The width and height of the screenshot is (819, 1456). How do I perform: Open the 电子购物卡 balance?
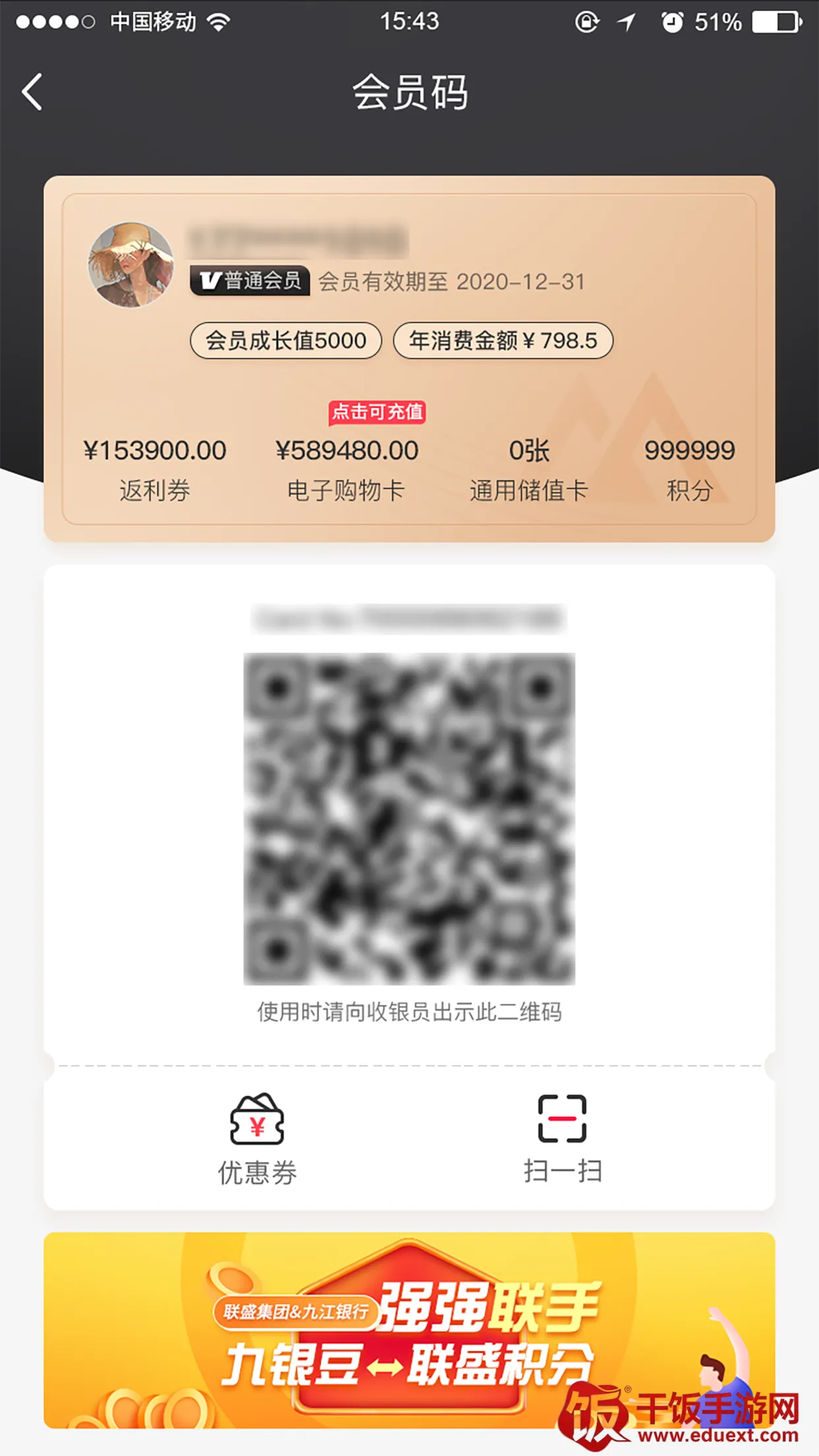tap(347, 469)
